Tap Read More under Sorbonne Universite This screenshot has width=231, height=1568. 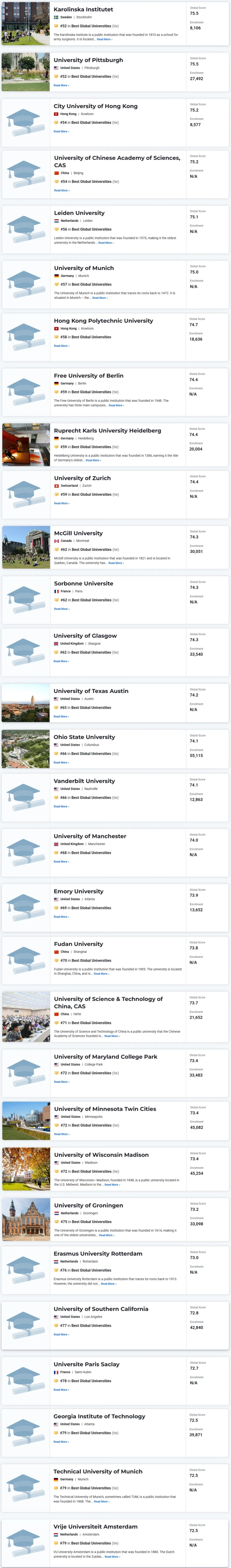[61, 609]
